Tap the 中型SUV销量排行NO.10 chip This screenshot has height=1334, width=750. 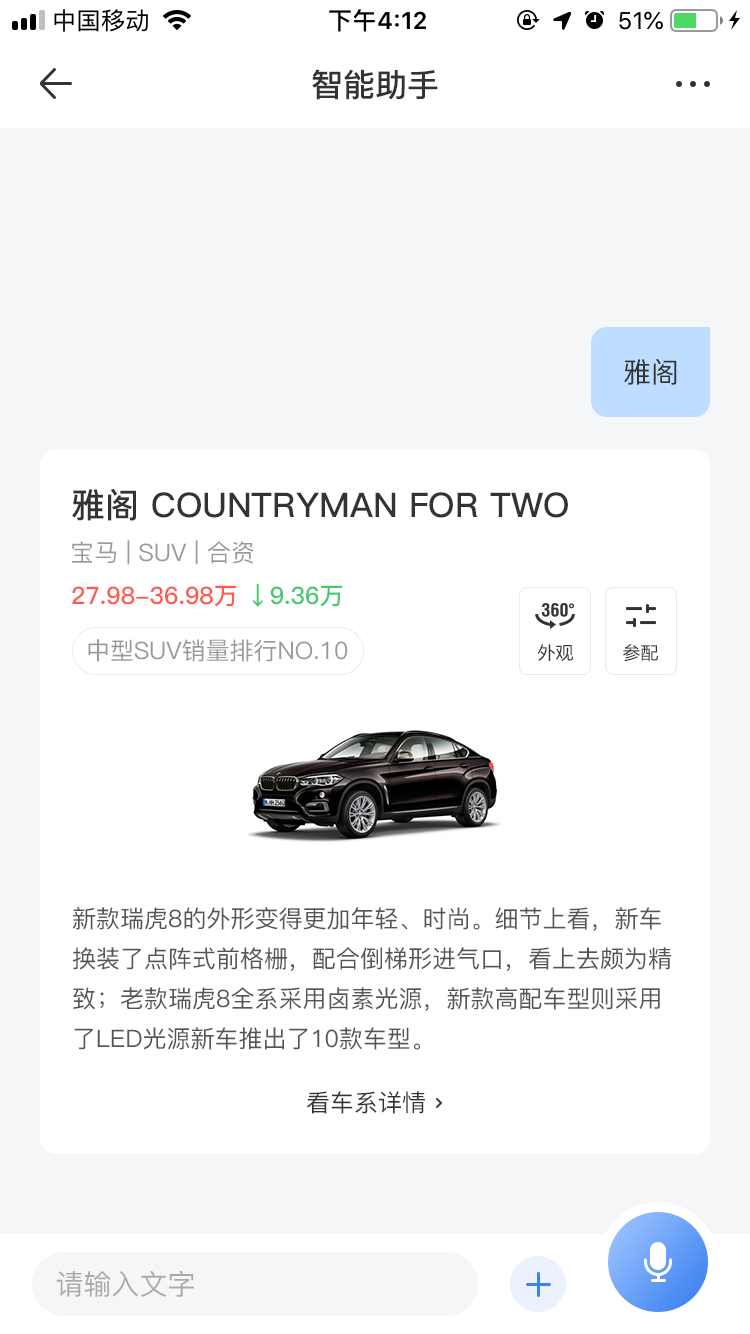coord(217,651)
